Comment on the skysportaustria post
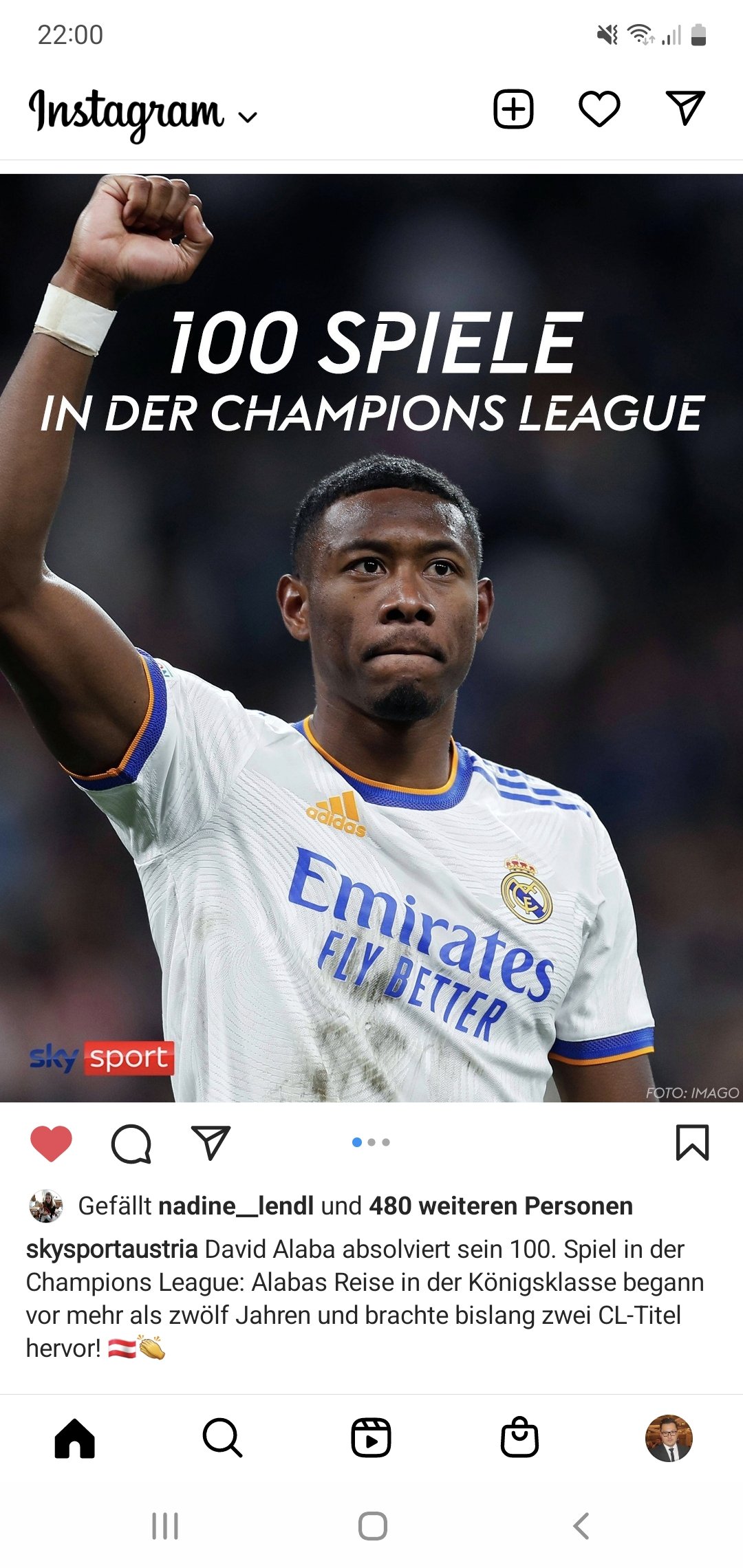The image size is (743, 1568). [x=131, y=1144]
